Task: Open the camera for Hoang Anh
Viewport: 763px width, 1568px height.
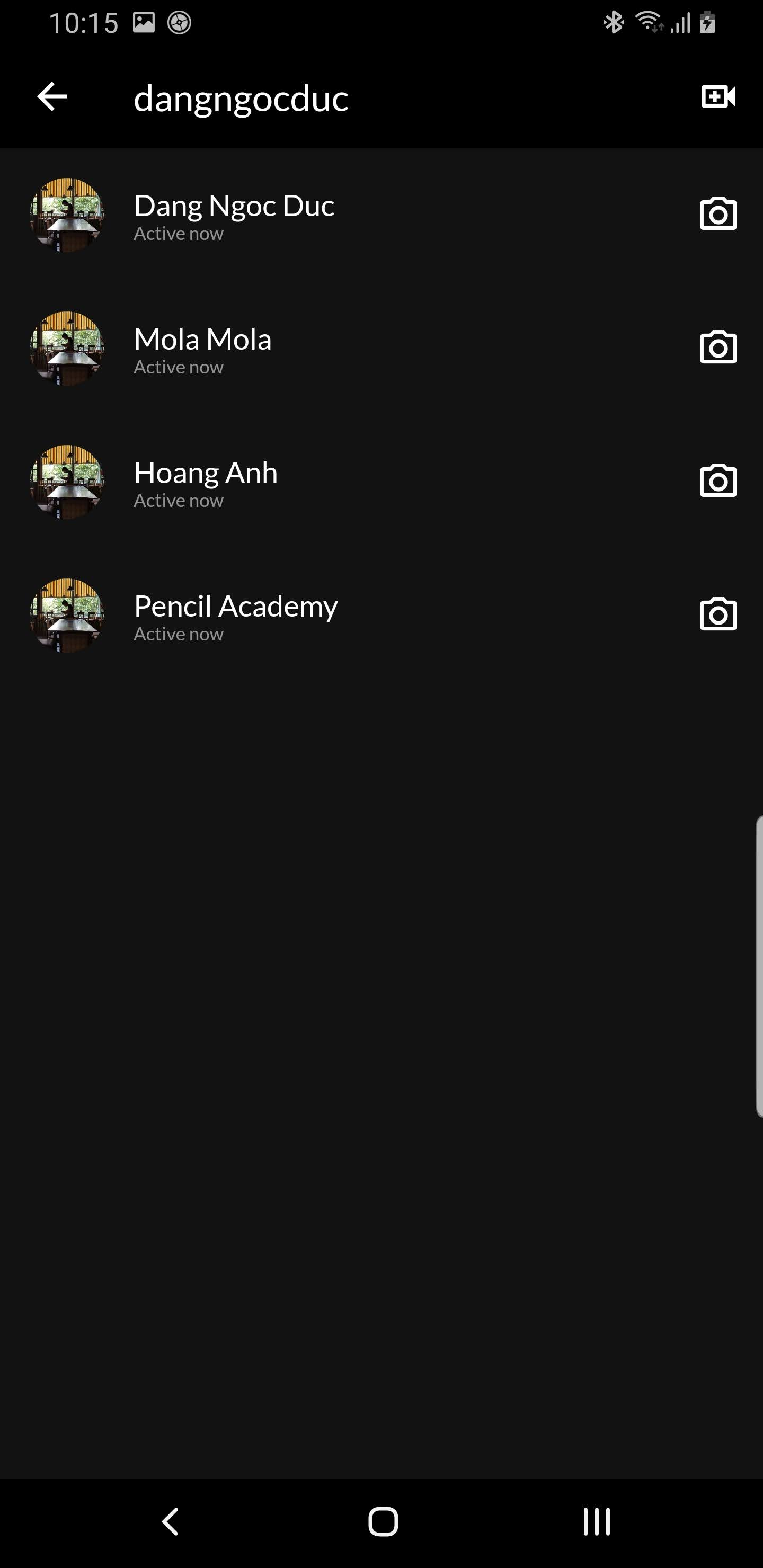Action: 718,481
